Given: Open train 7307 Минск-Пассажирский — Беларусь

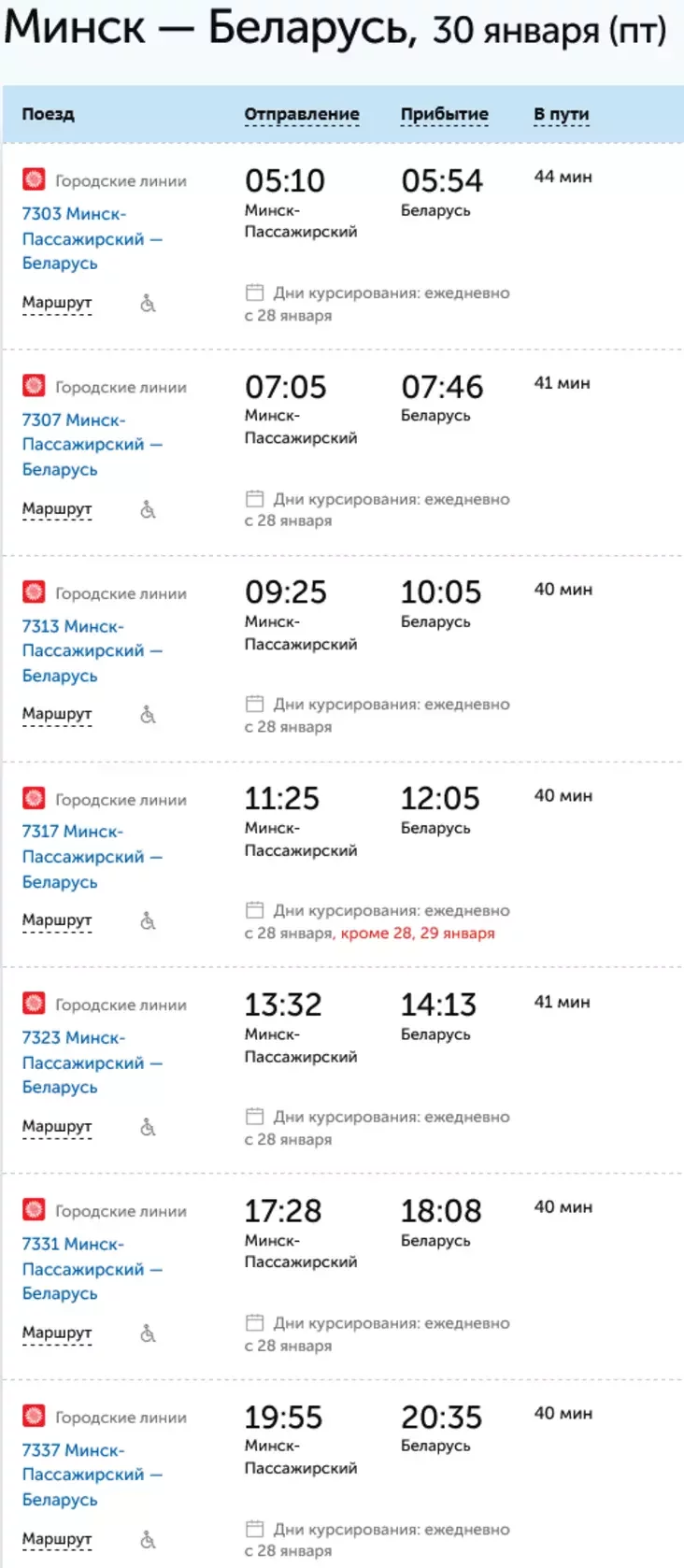Looking at the screenshot, I should [x=92, y=445].
